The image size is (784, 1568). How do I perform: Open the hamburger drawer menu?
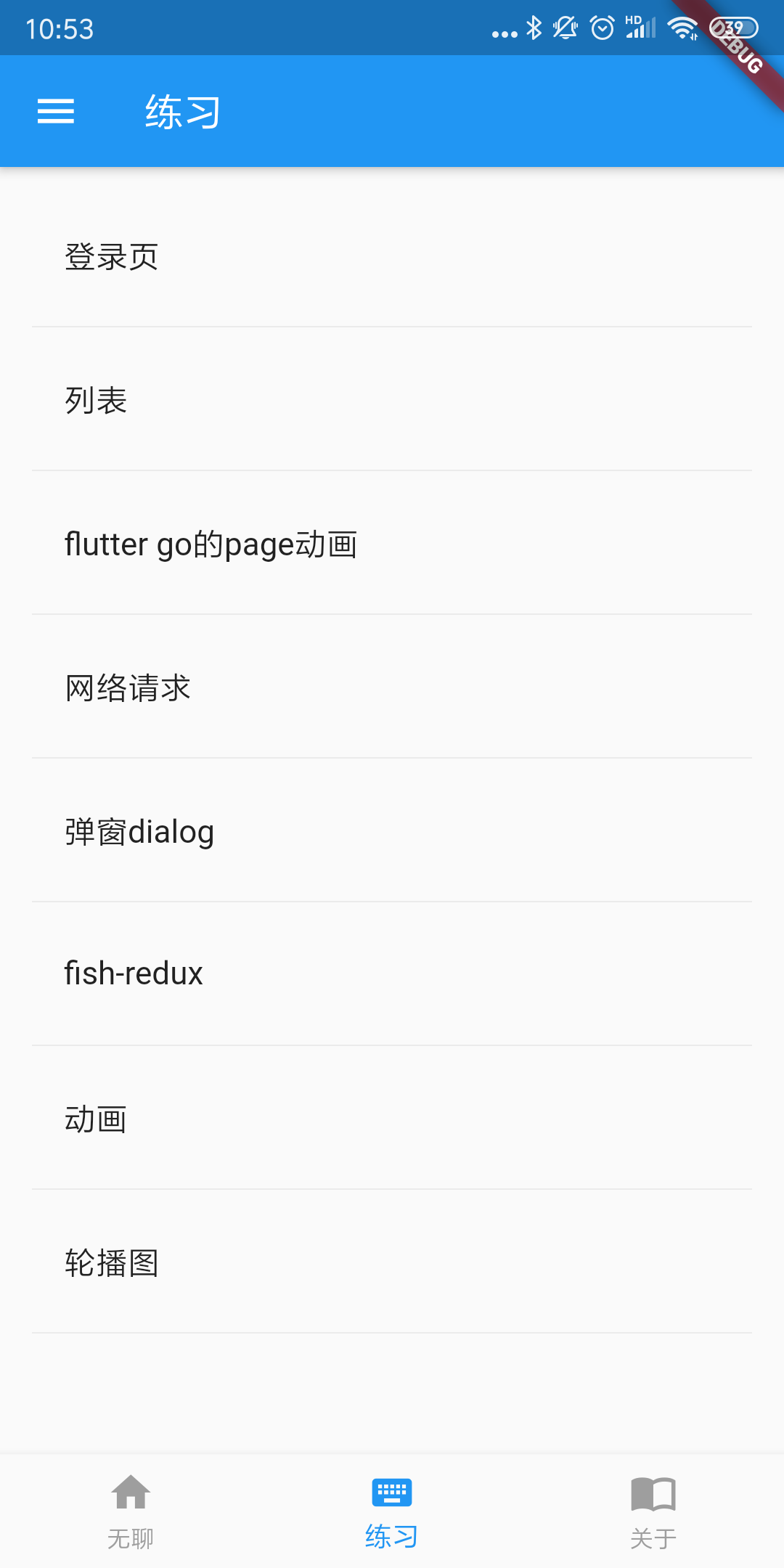click(x=56, y=111)
